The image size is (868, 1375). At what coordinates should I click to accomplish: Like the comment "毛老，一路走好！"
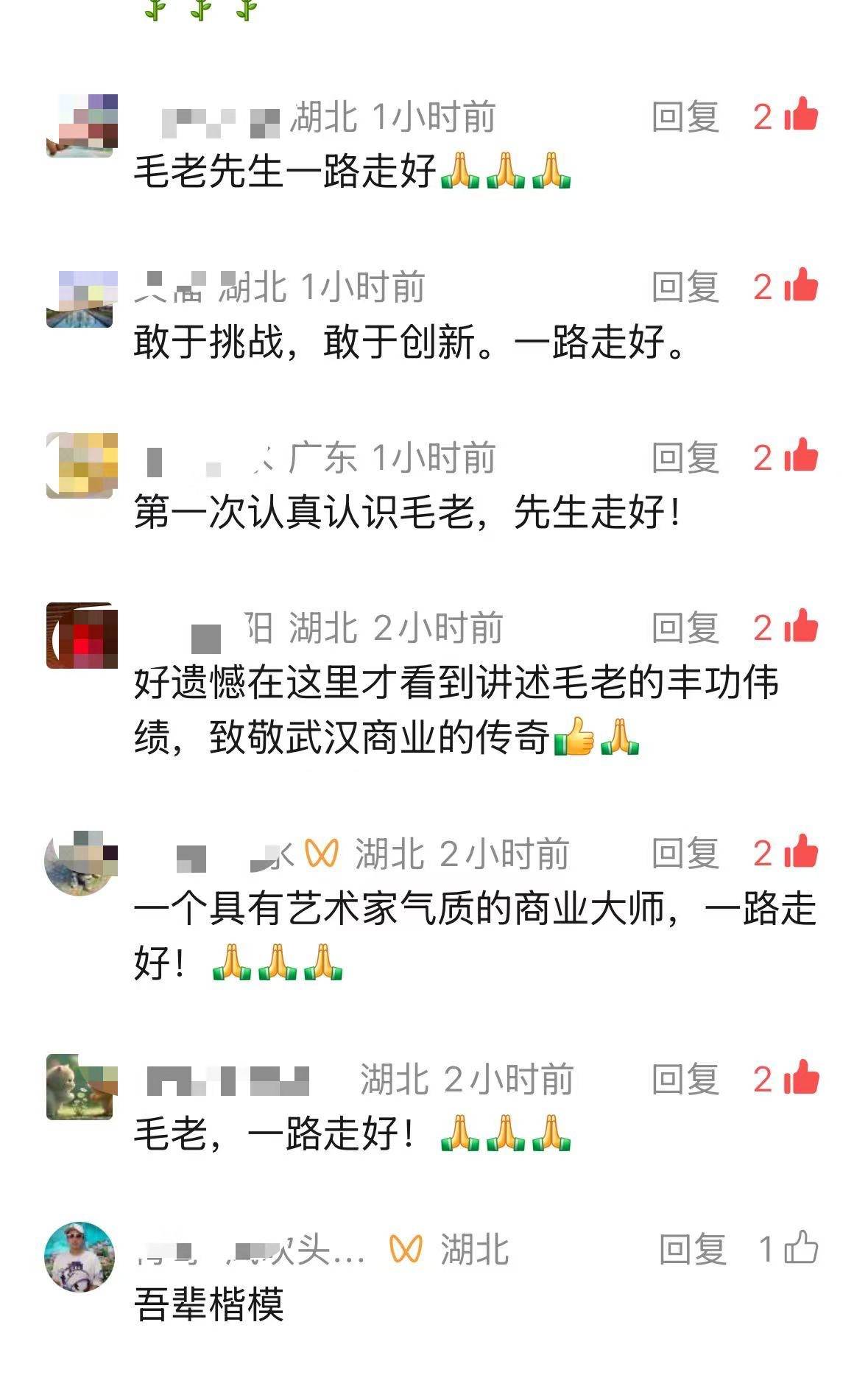[x=801, y=1078]
